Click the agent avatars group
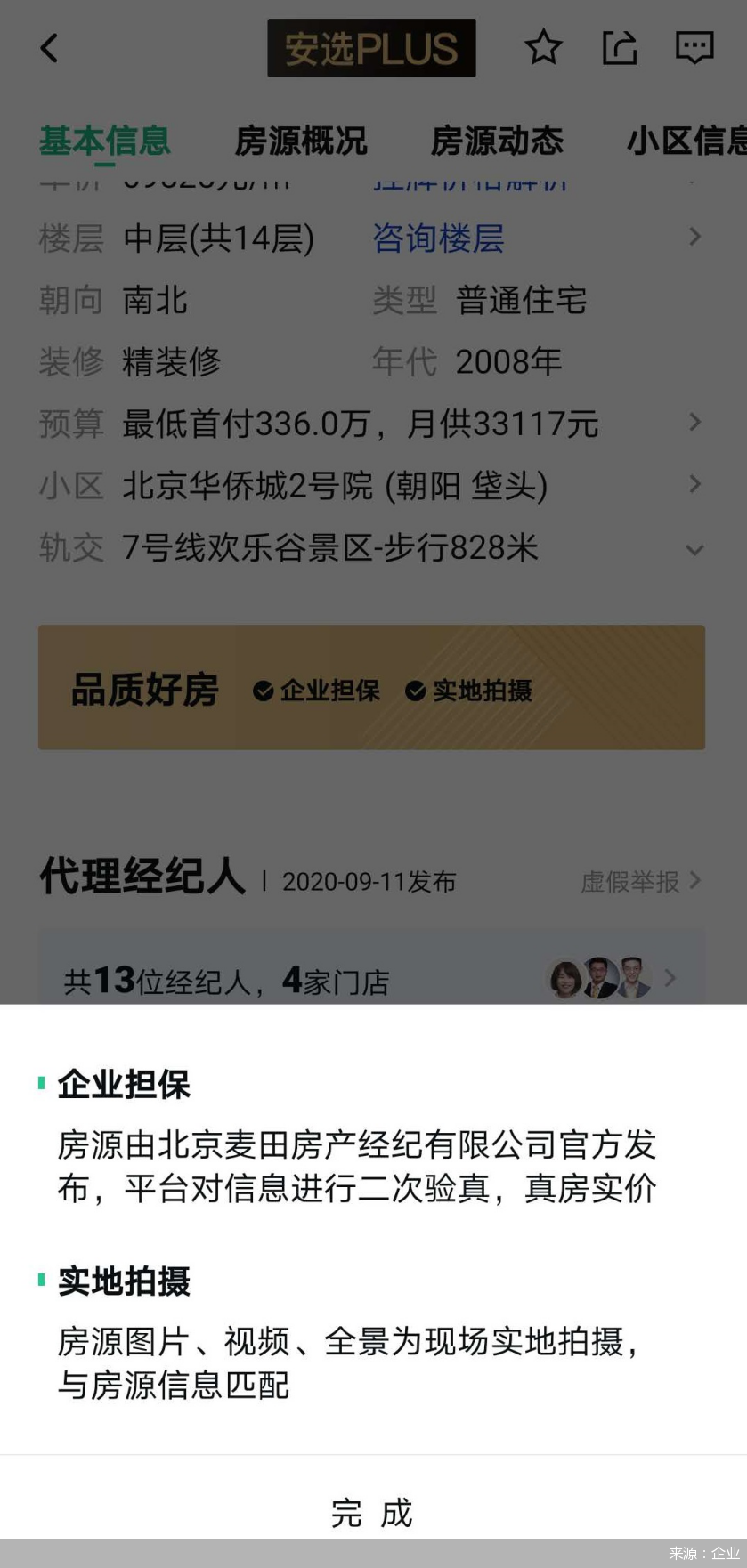Screen dimensions: 747x1568 pyautogui.click(x=598, y=978)
